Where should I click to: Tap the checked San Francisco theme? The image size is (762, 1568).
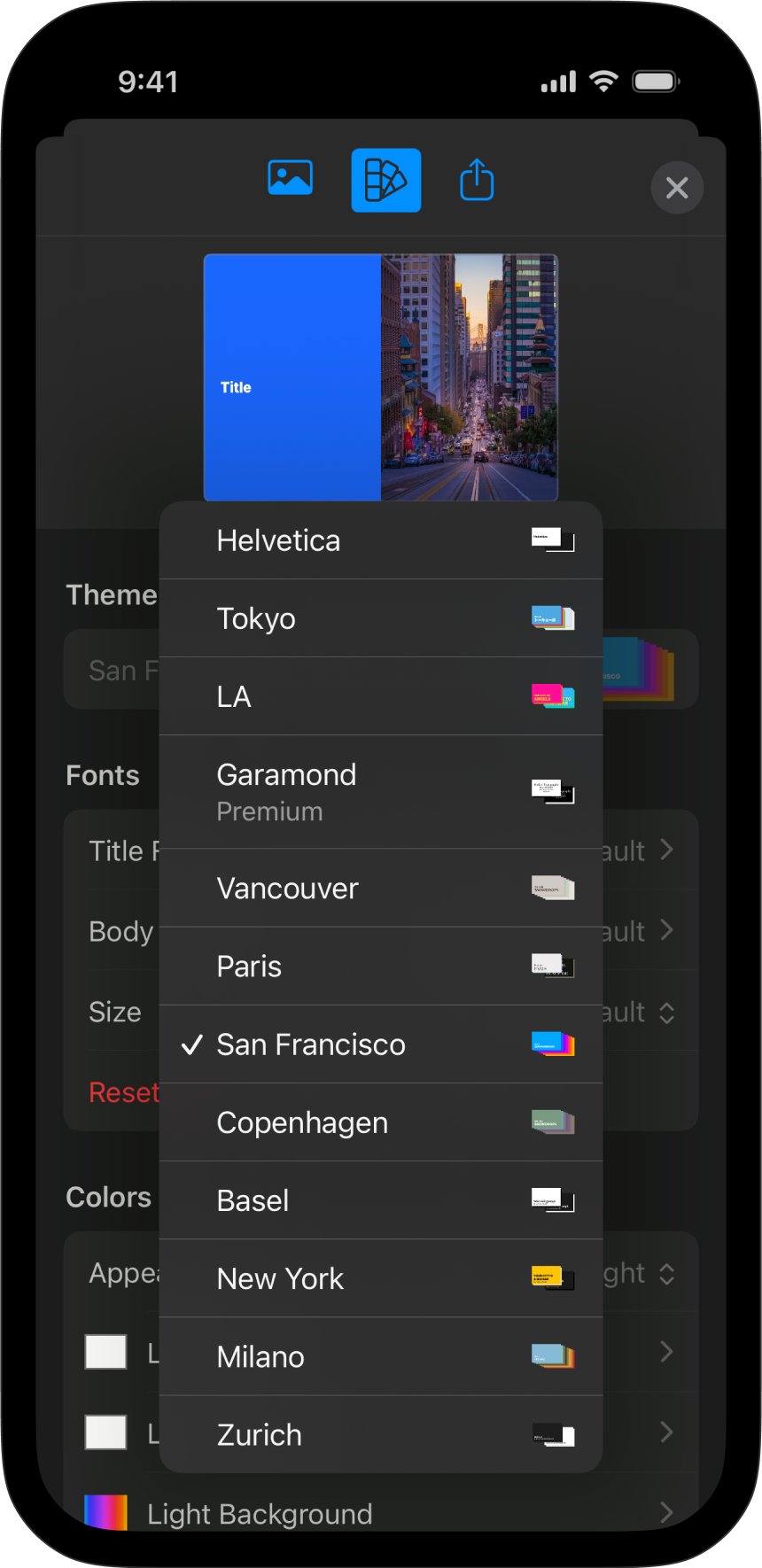[x=381, y=1044]
